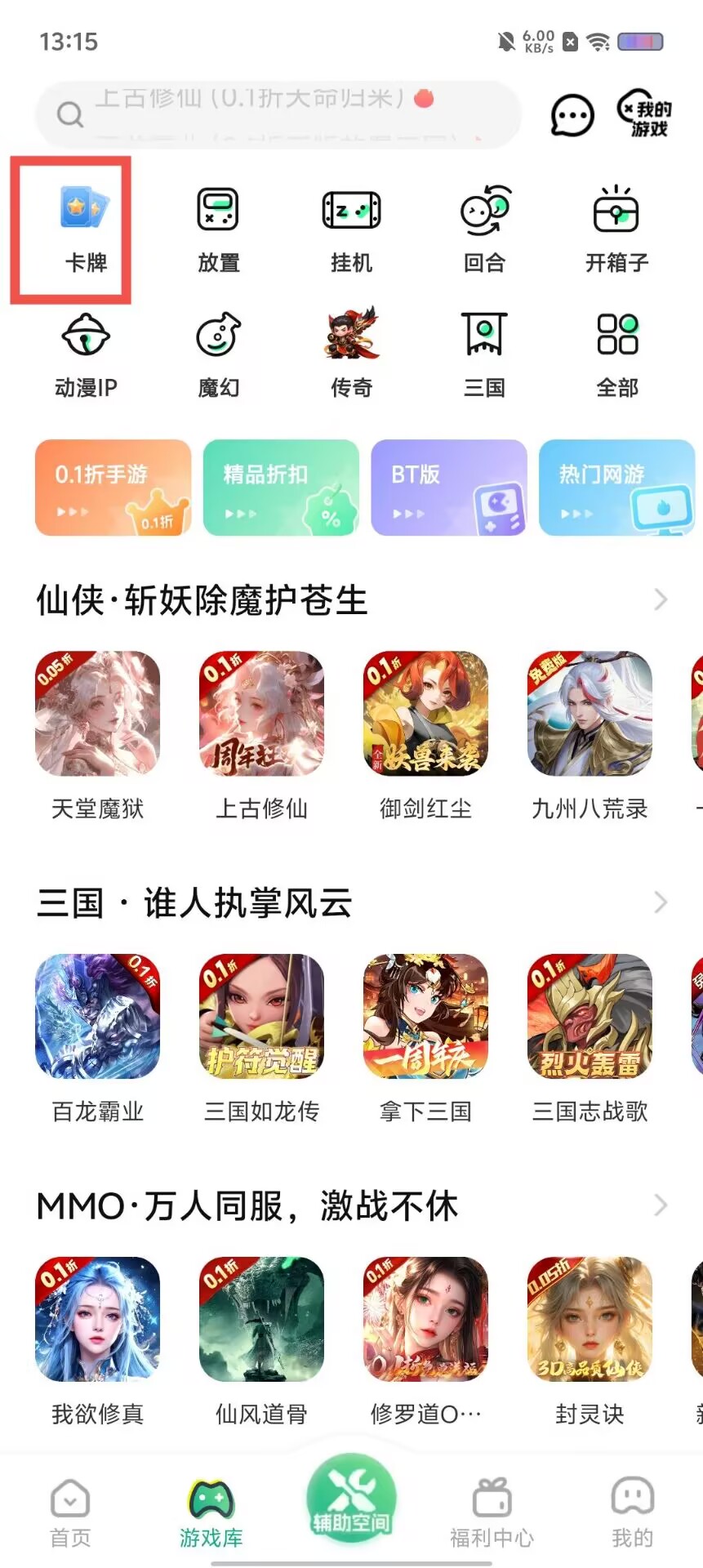The height and width of the screenshot is (1568, 703).
Task: Switch to the 我的 tab
Action: pos(633,1512)
